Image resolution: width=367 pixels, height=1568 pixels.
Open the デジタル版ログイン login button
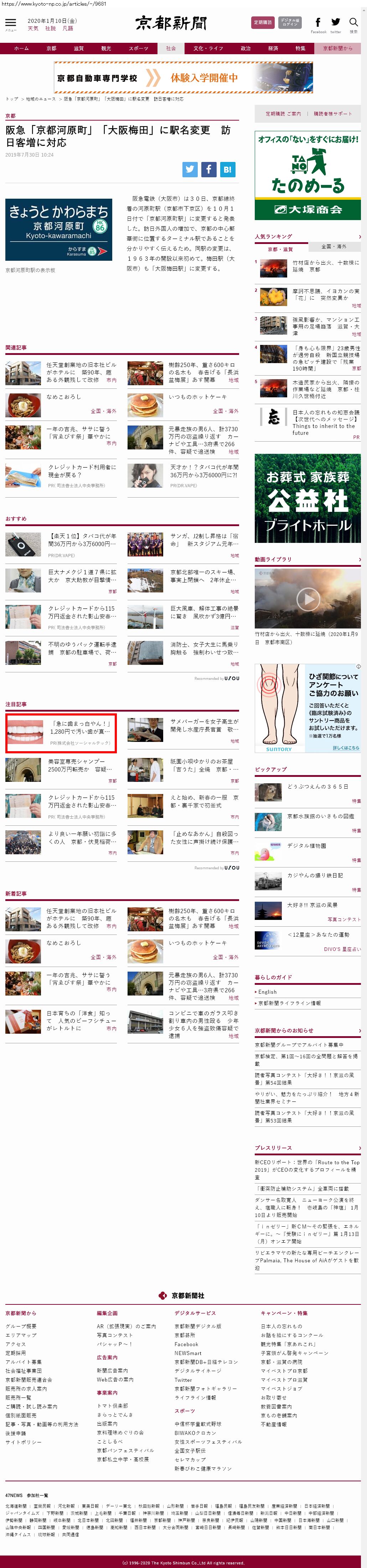point(290,22)
